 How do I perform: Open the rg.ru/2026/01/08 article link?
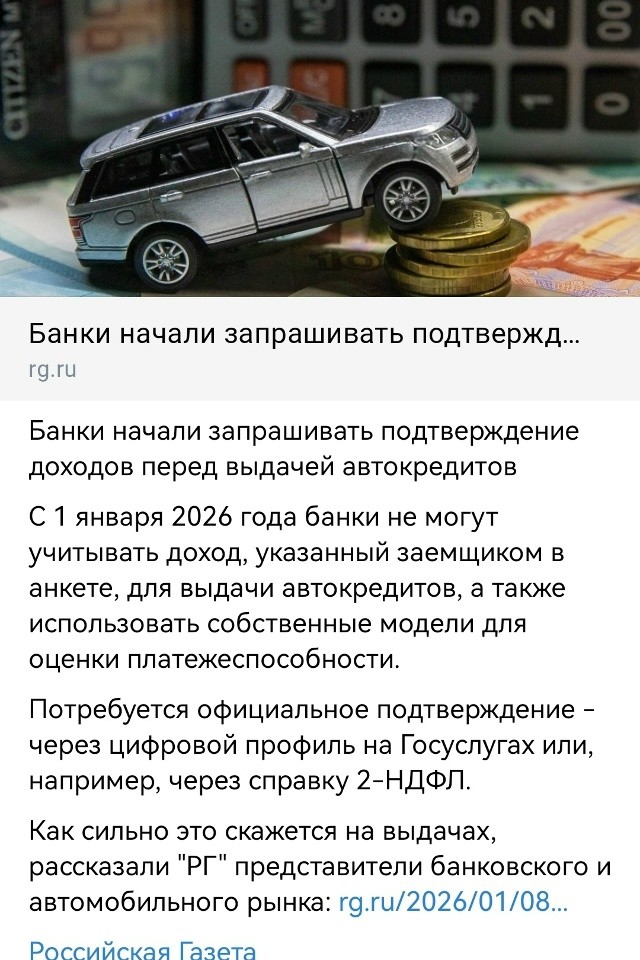(x=453, y=903)
